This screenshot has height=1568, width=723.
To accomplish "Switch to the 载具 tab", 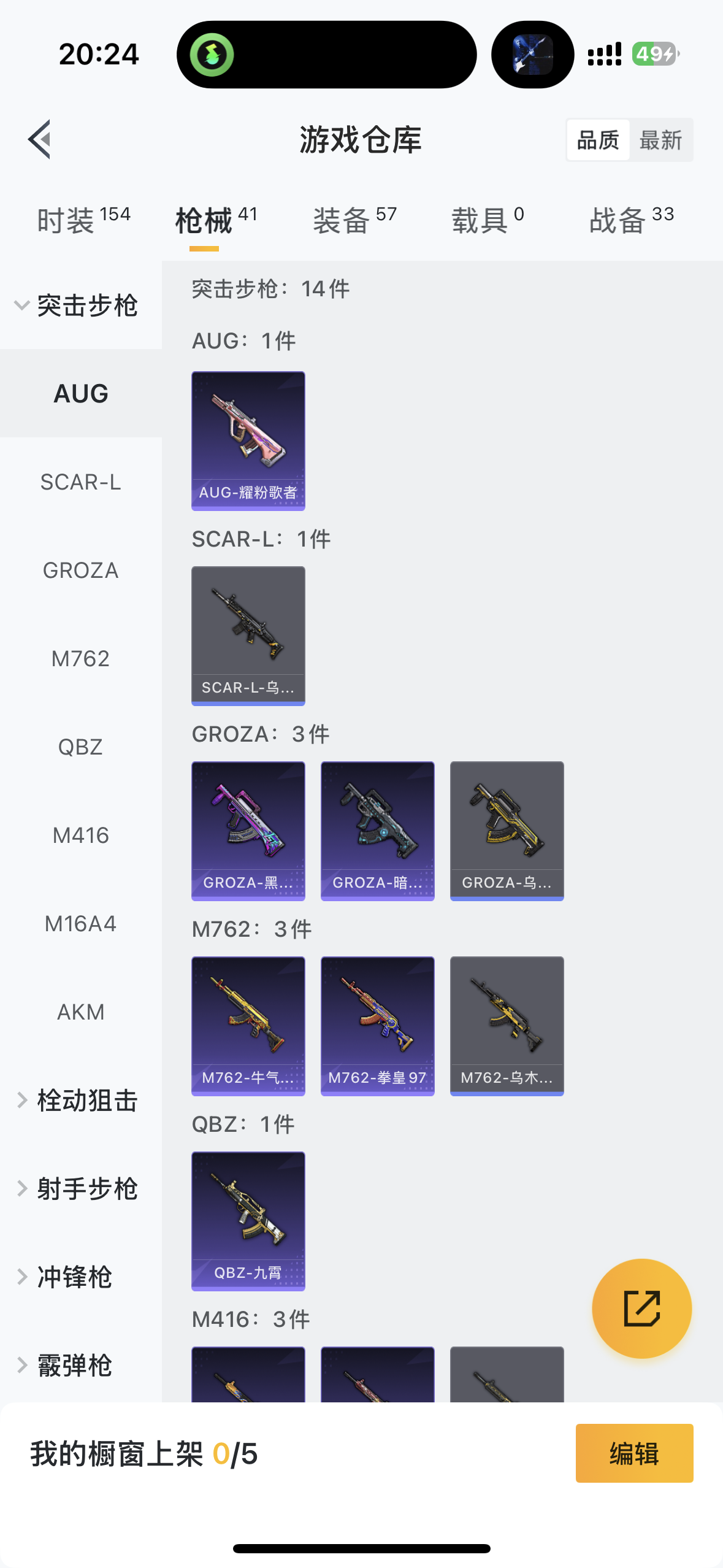I will tap(488, 220).
